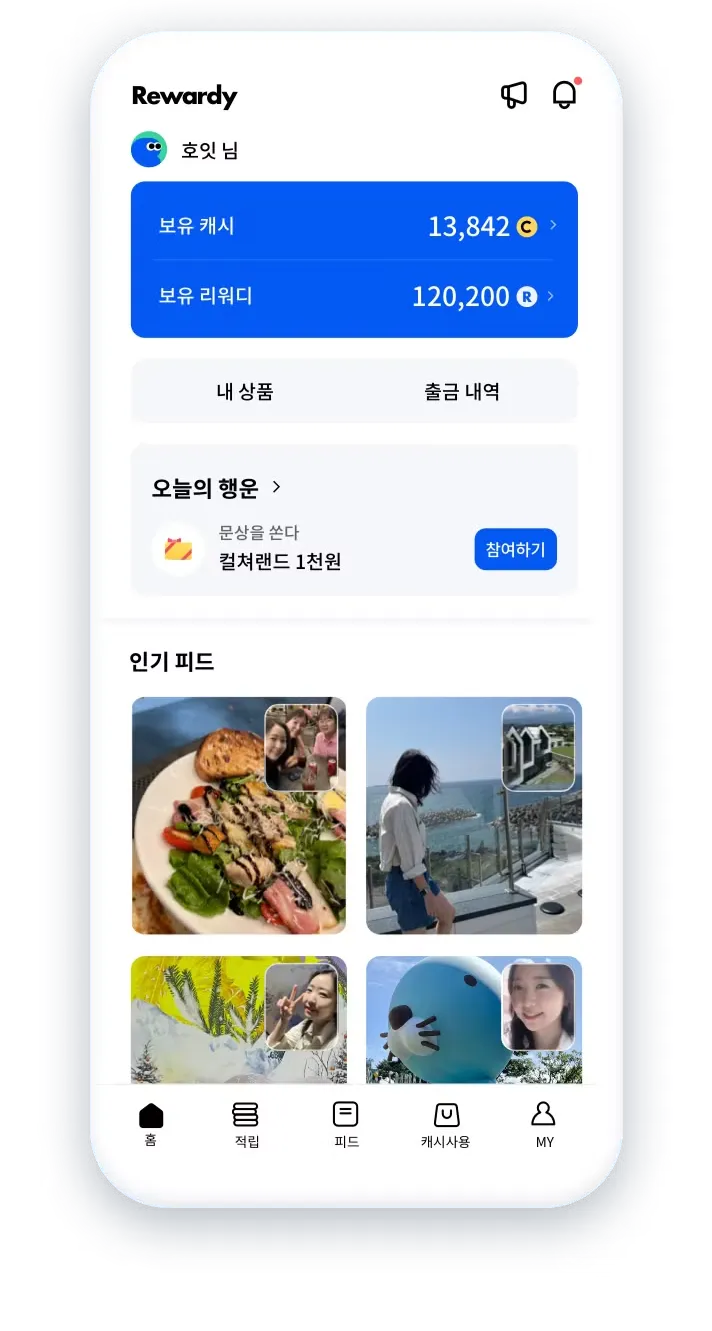Go to the 홈 tab
Image resolution: width=712 pixels, height=1331 pixels.
pos(151,1123)
